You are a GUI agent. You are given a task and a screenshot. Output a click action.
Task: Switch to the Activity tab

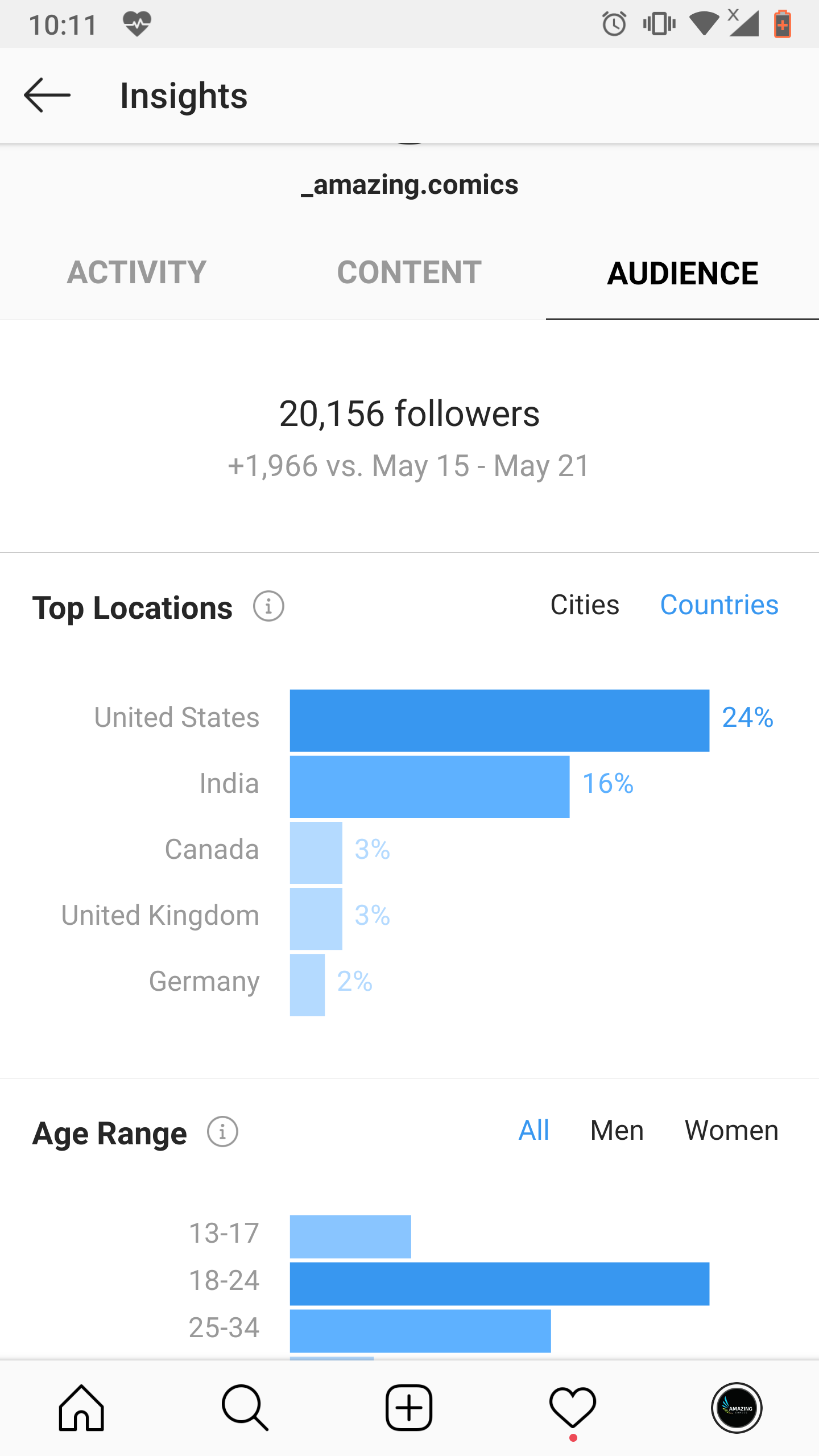(x=136, y=273)
